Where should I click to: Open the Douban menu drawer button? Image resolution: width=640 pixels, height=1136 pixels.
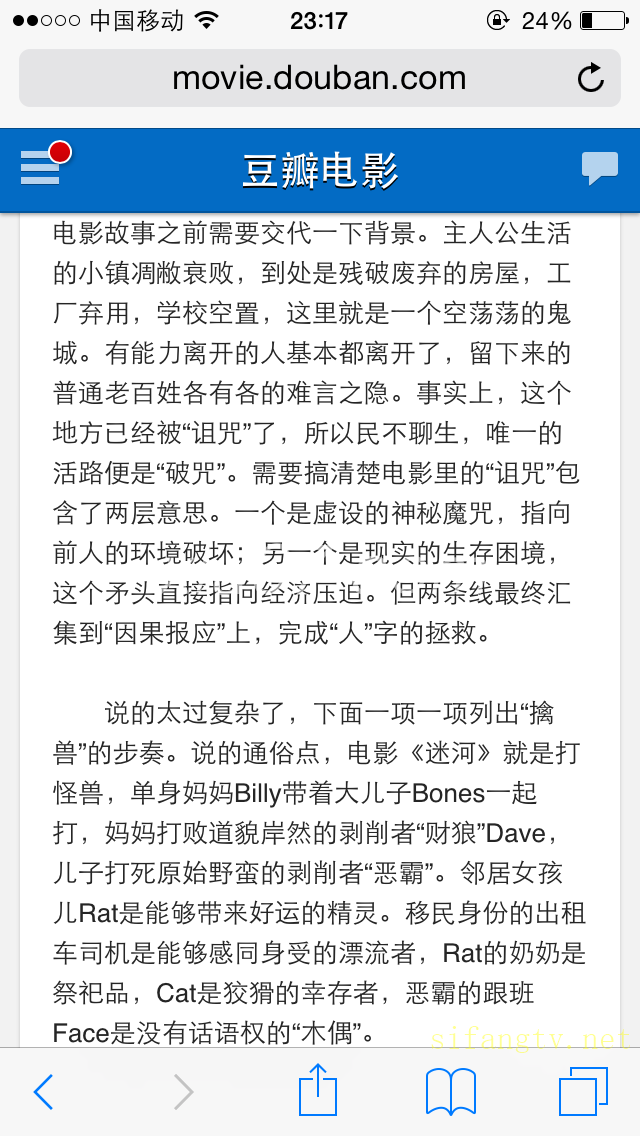(x=41, y=168)
